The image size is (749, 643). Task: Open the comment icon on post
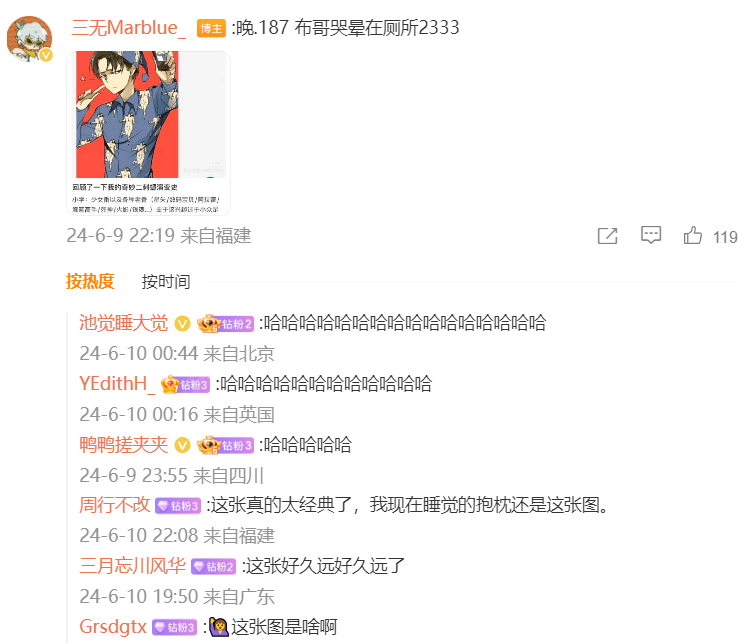(x=651, y=236)
